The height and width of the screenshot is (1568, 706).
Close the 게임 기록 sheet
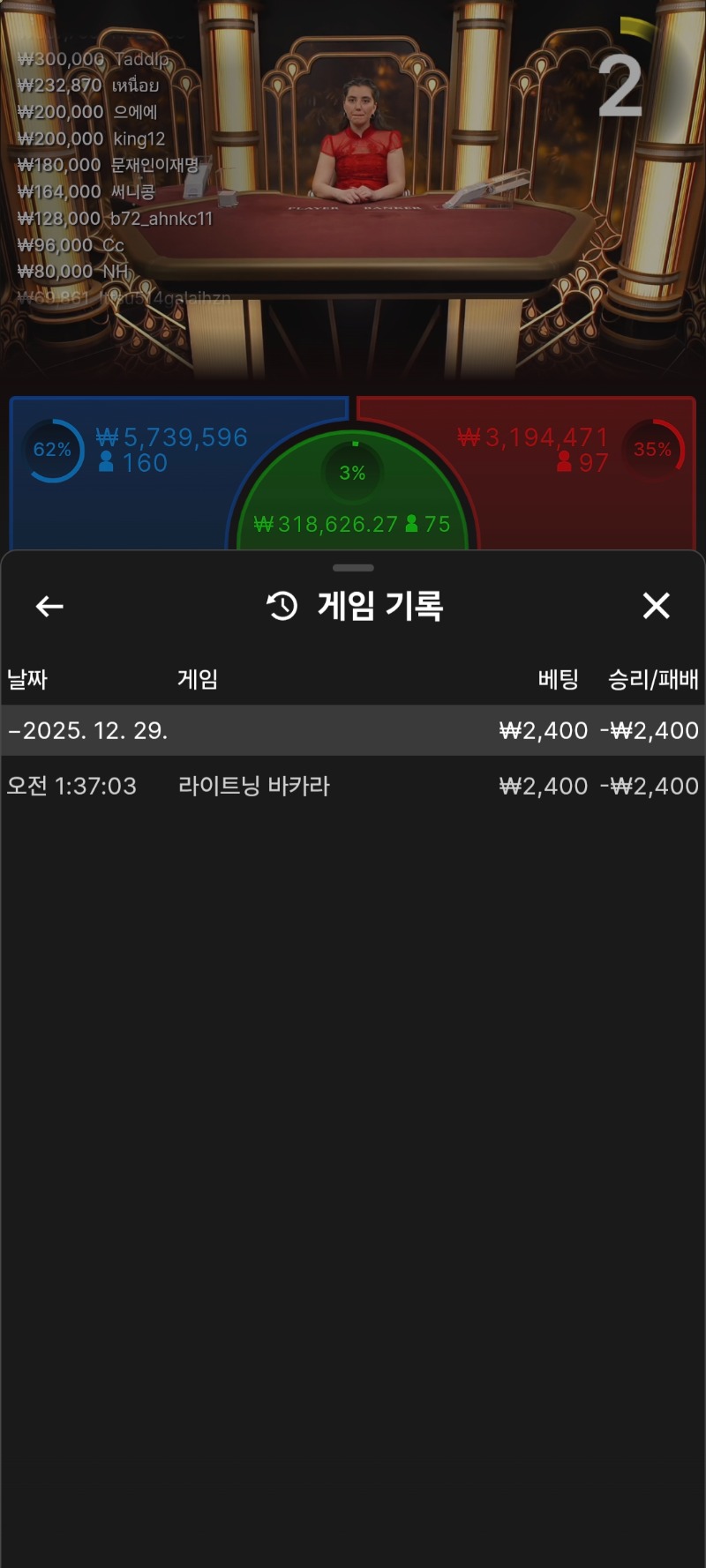tap(656, 606)
